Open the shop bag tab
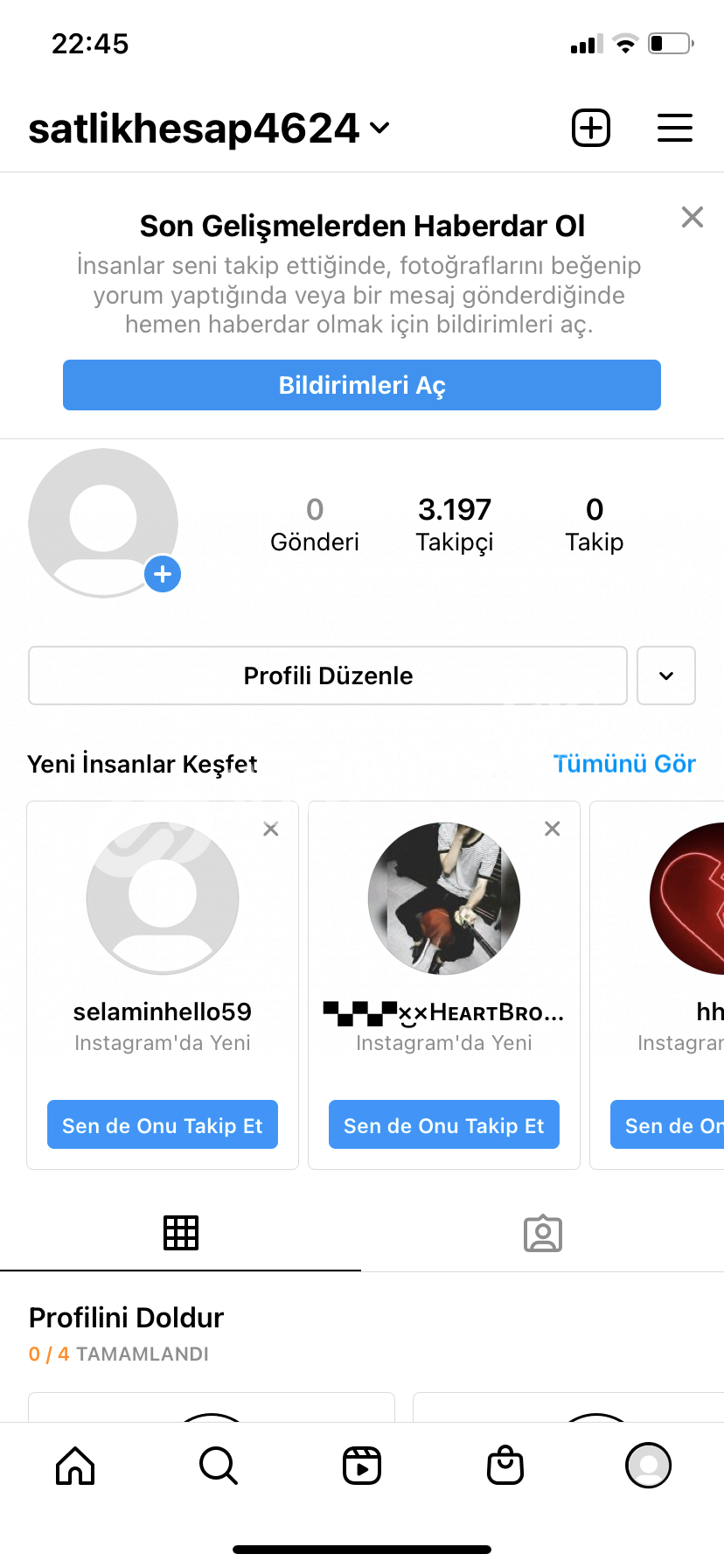This screenshot has height=1568, width=724. (x=505, y=1465)
